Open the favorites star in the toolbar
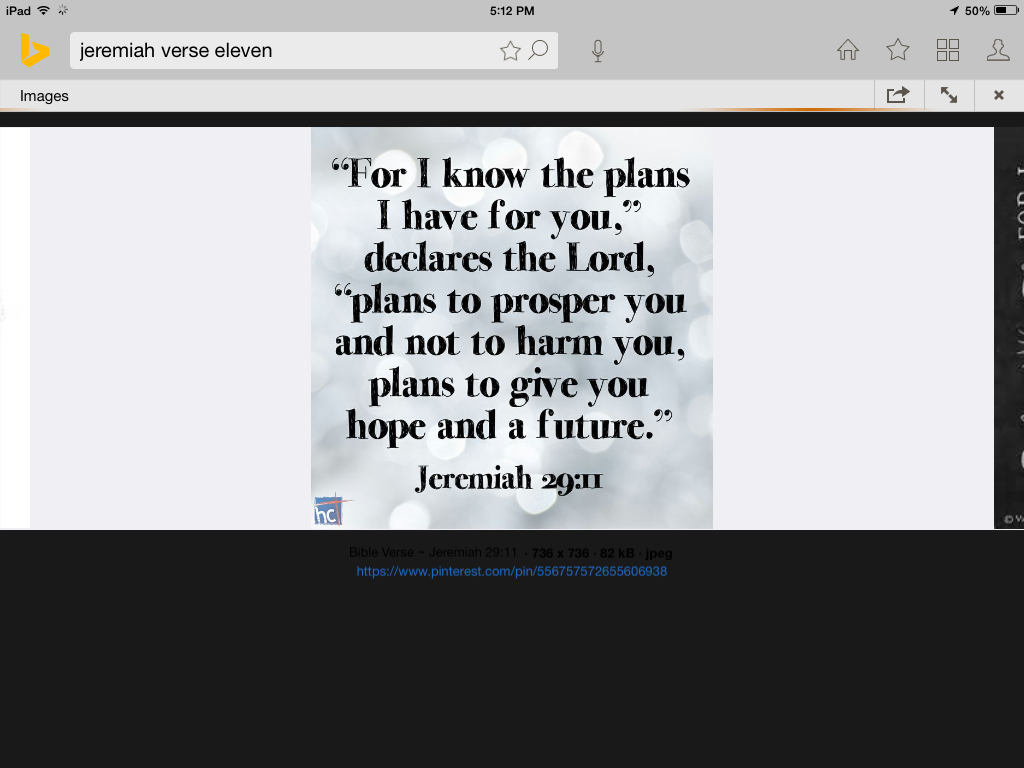 tap(898, 50)
